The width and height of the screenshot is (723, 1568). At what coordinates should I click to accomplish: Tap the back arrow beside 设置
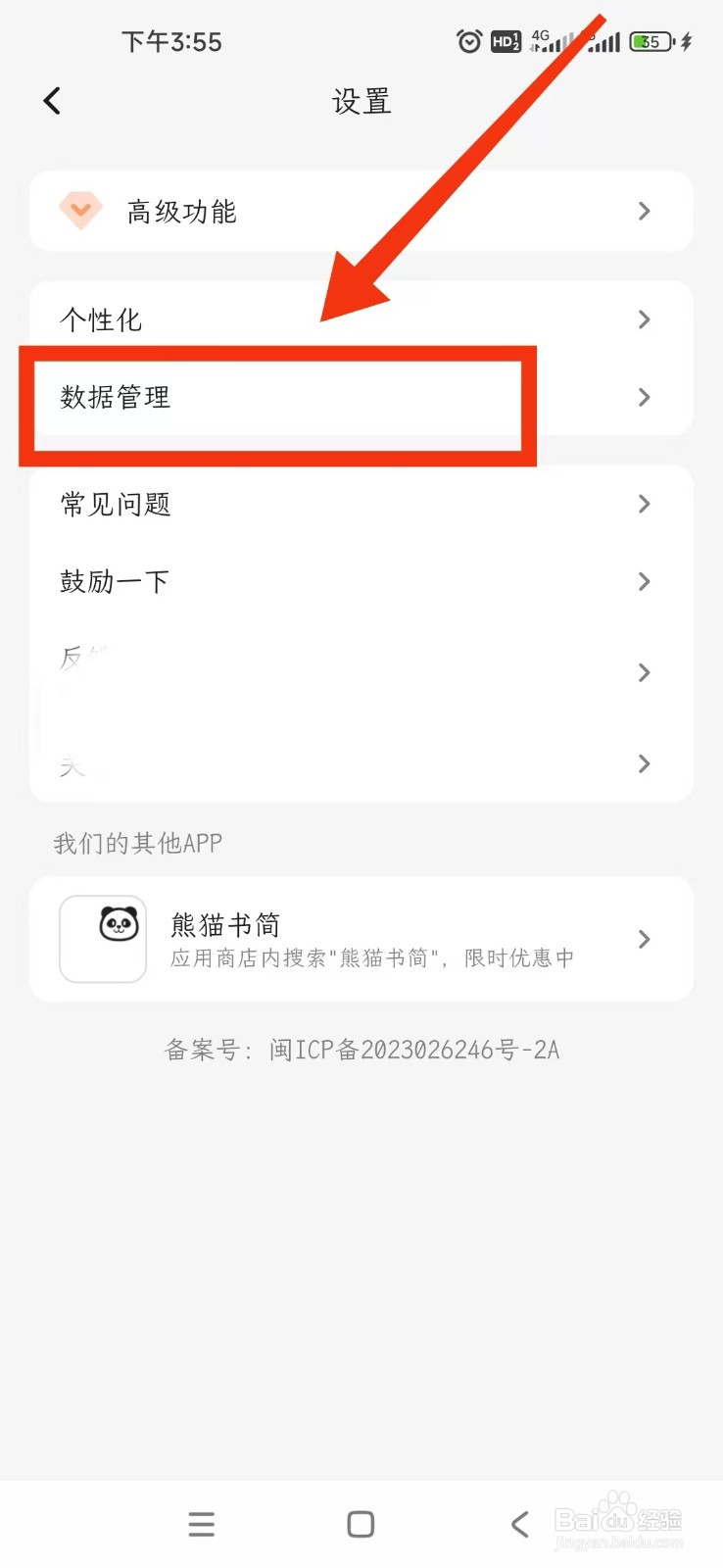51,100
